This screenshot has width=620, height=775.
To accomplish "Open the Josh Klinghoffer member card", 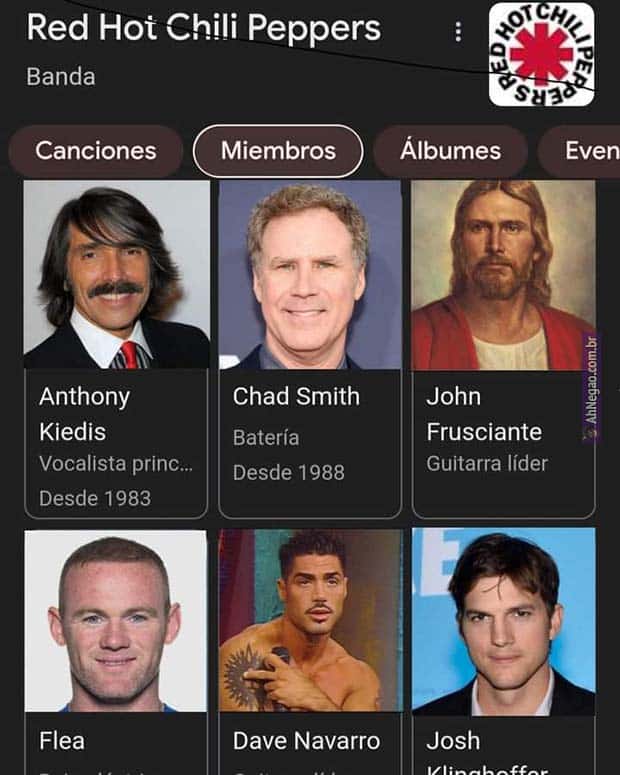I will [503, 650].
